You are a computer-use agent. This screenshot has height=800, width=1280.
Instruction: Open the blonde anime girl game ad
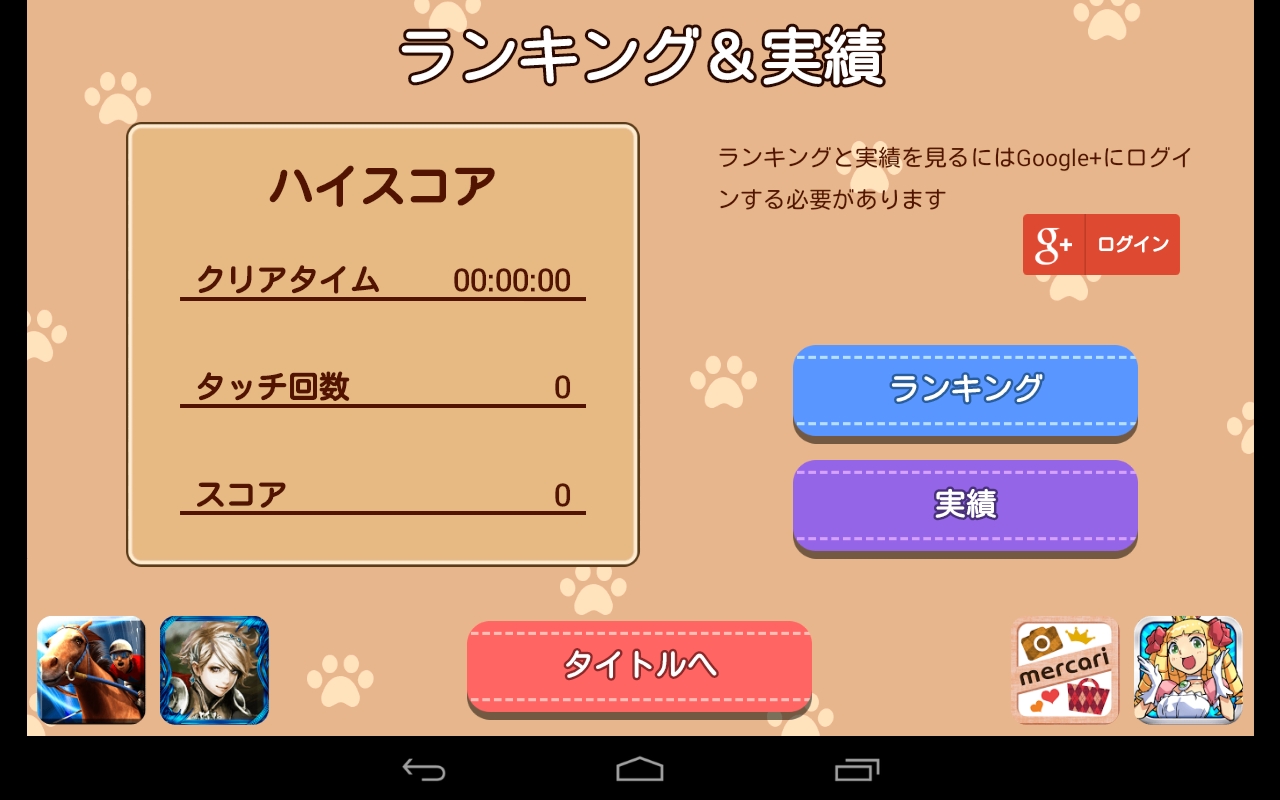(x=1188, y=670)
